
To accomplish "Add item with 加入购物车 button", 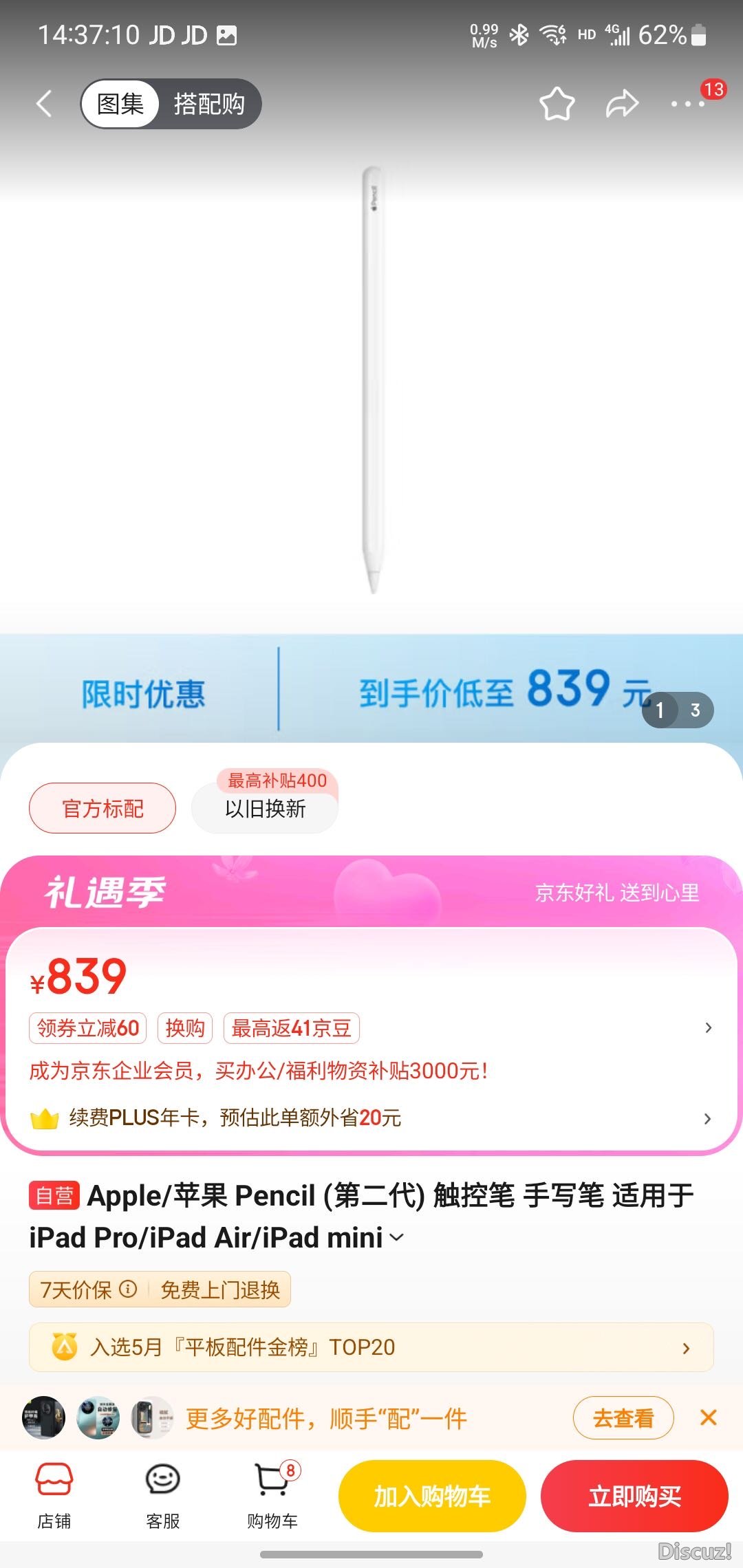I will (432, 1496).
